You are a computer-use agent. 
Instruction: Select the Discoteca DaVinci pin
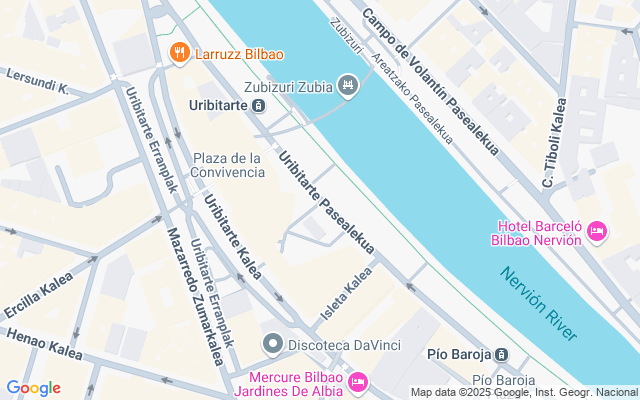[x=272, y=345]
